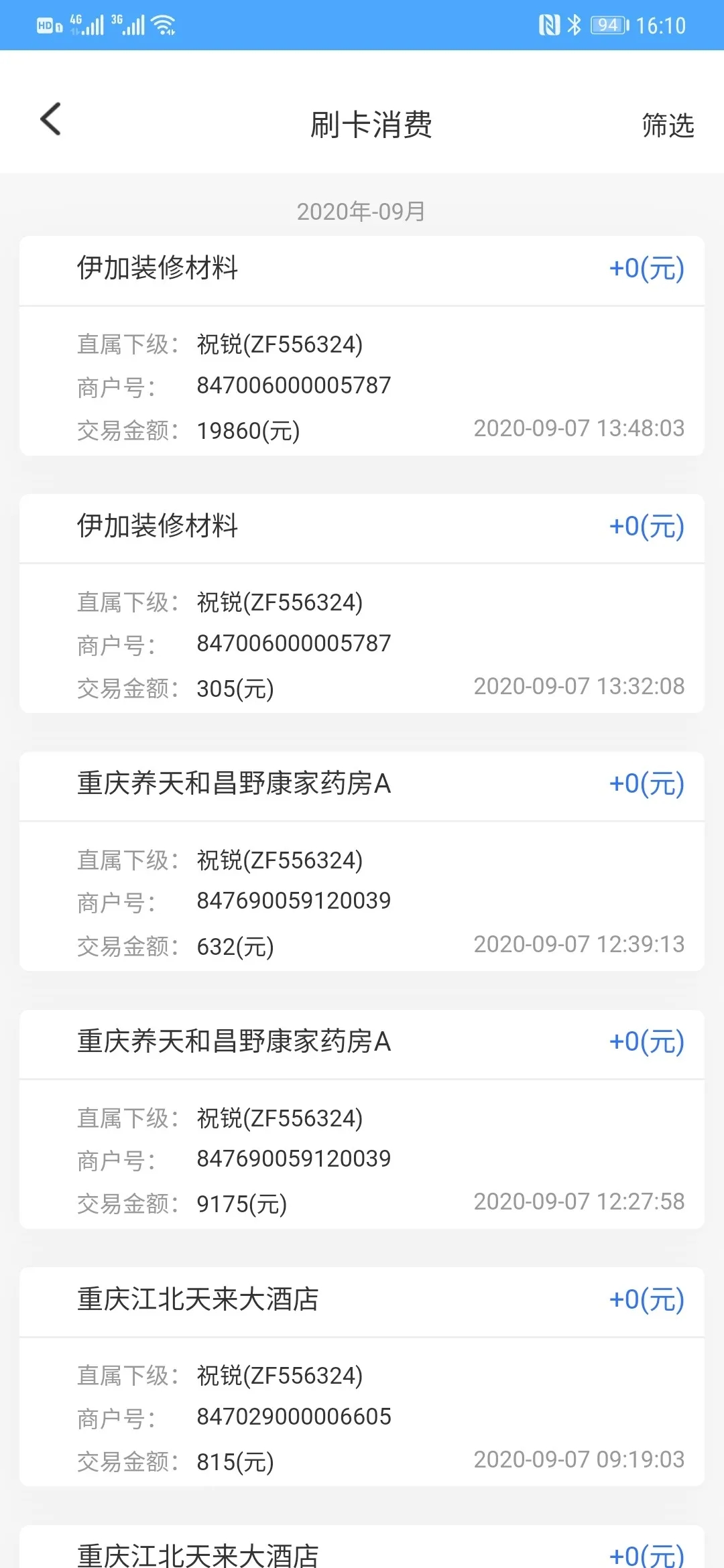Tap the 19860(元) transaction amount
This screenshot has width=724, height=1568.
(x=246, y=430)
